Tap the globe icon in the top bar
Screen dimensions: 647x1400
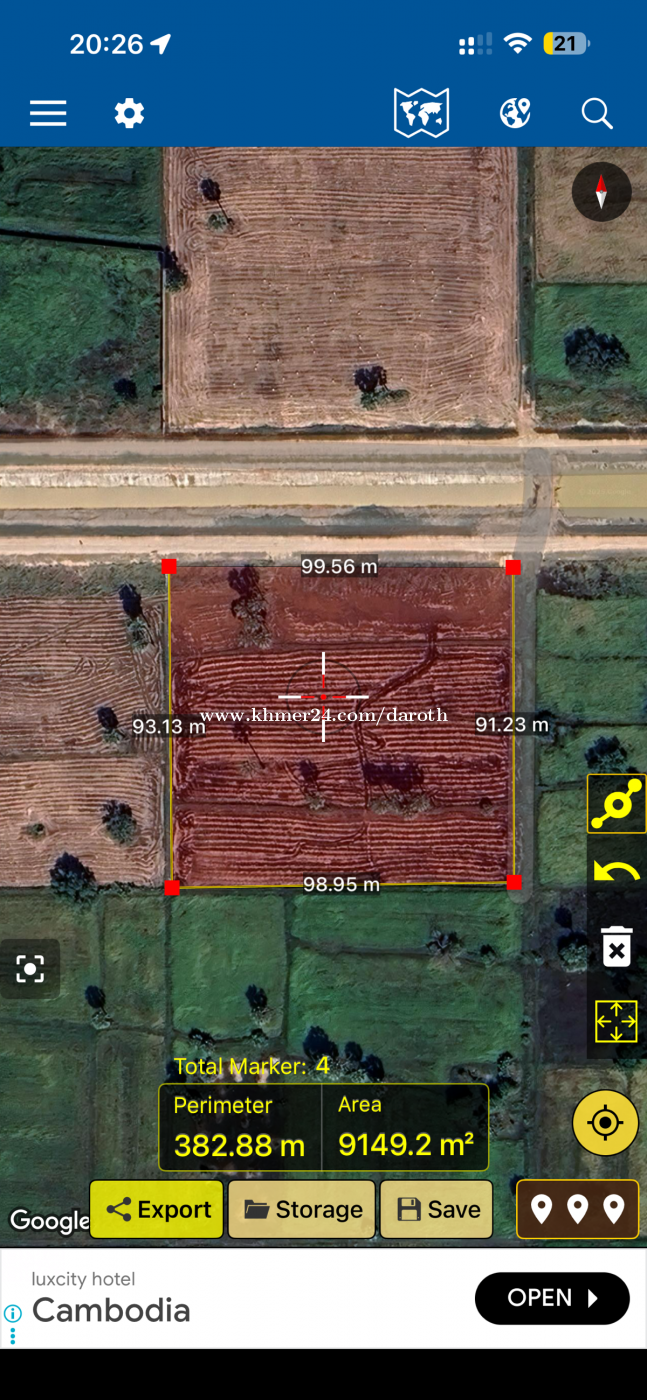(x=515, y=114)
